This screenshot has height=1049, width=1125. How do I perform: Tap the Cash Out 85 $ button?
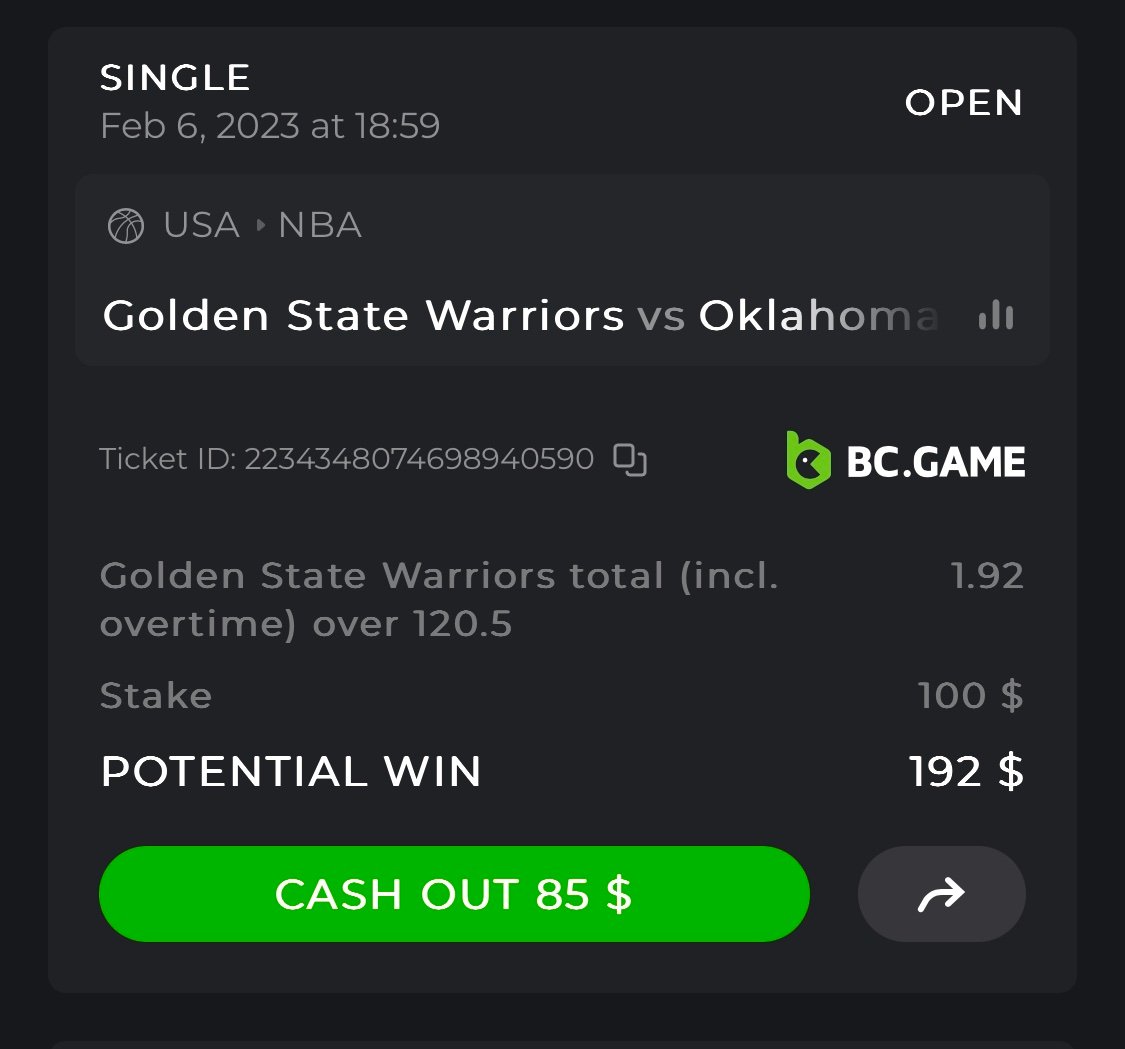tap(454, 894)
